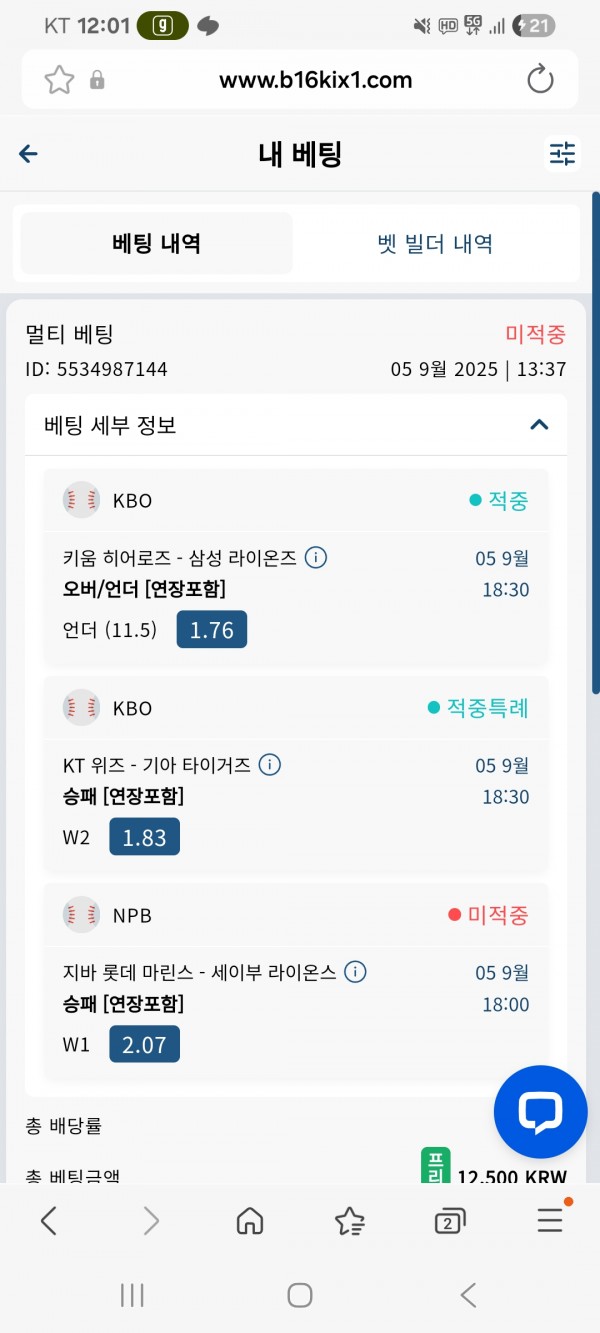Go back one page in browser toolbar
600x1333 pixels.
tap(49, 1220)
